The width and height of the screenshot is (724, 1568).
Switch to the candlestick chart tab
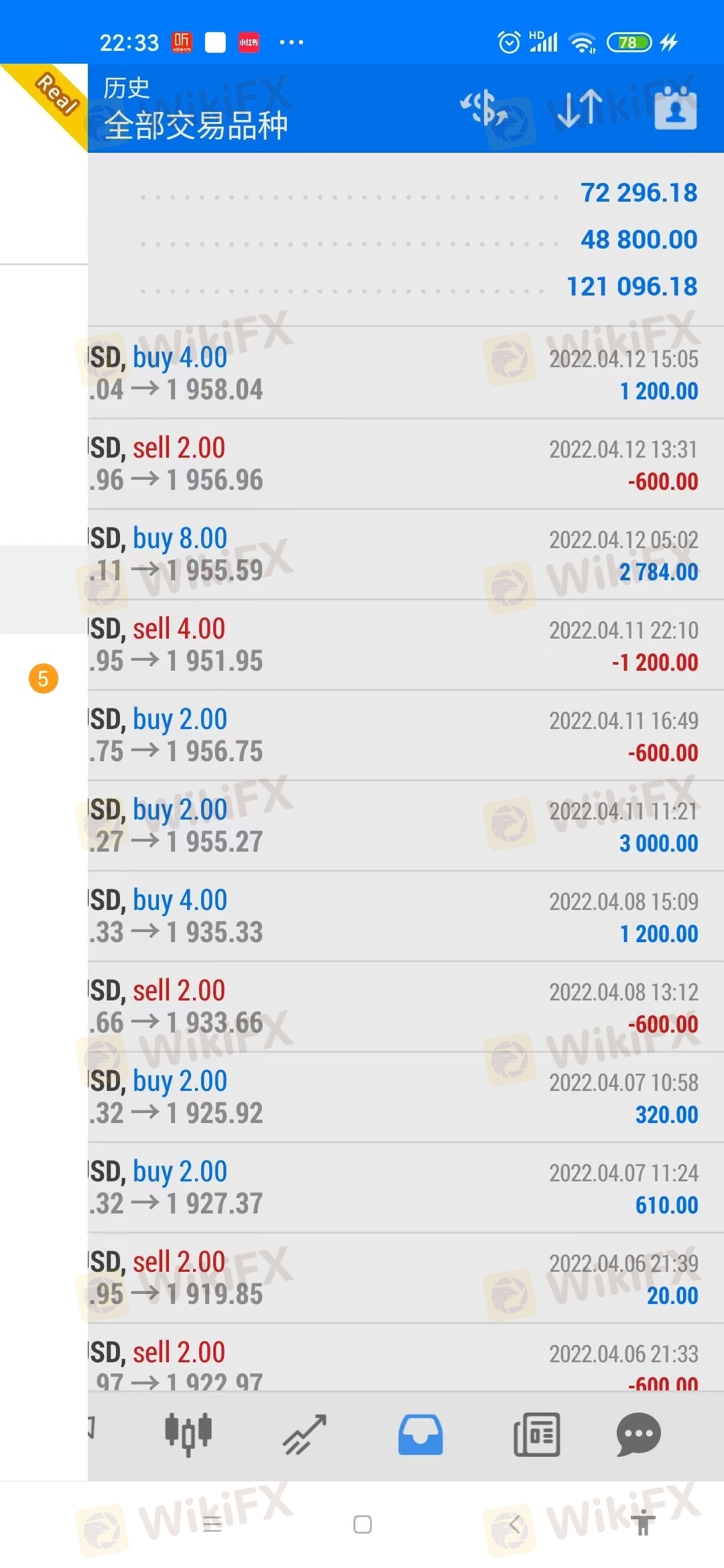pos(188,1434)
